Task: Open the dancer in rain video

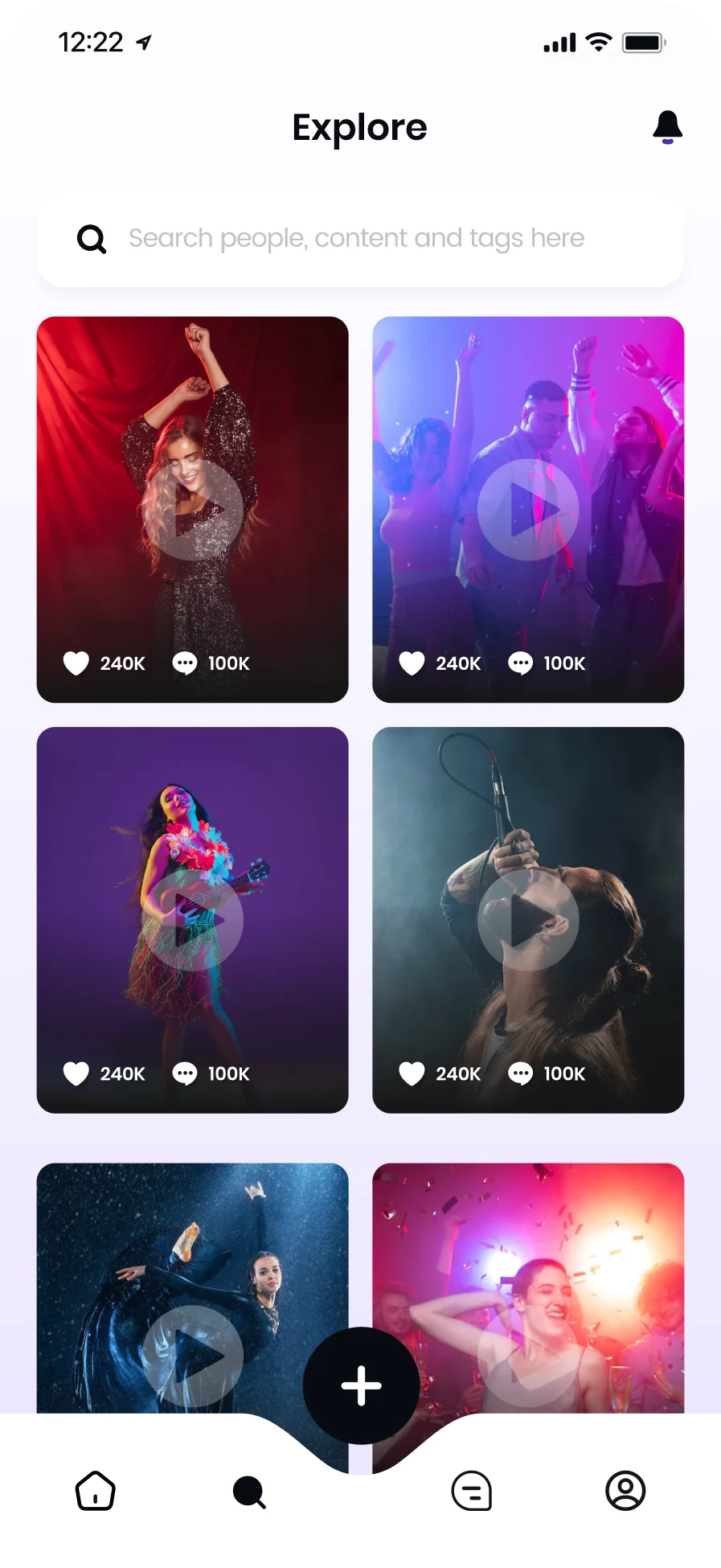Action: click(x=192, y=1356)
